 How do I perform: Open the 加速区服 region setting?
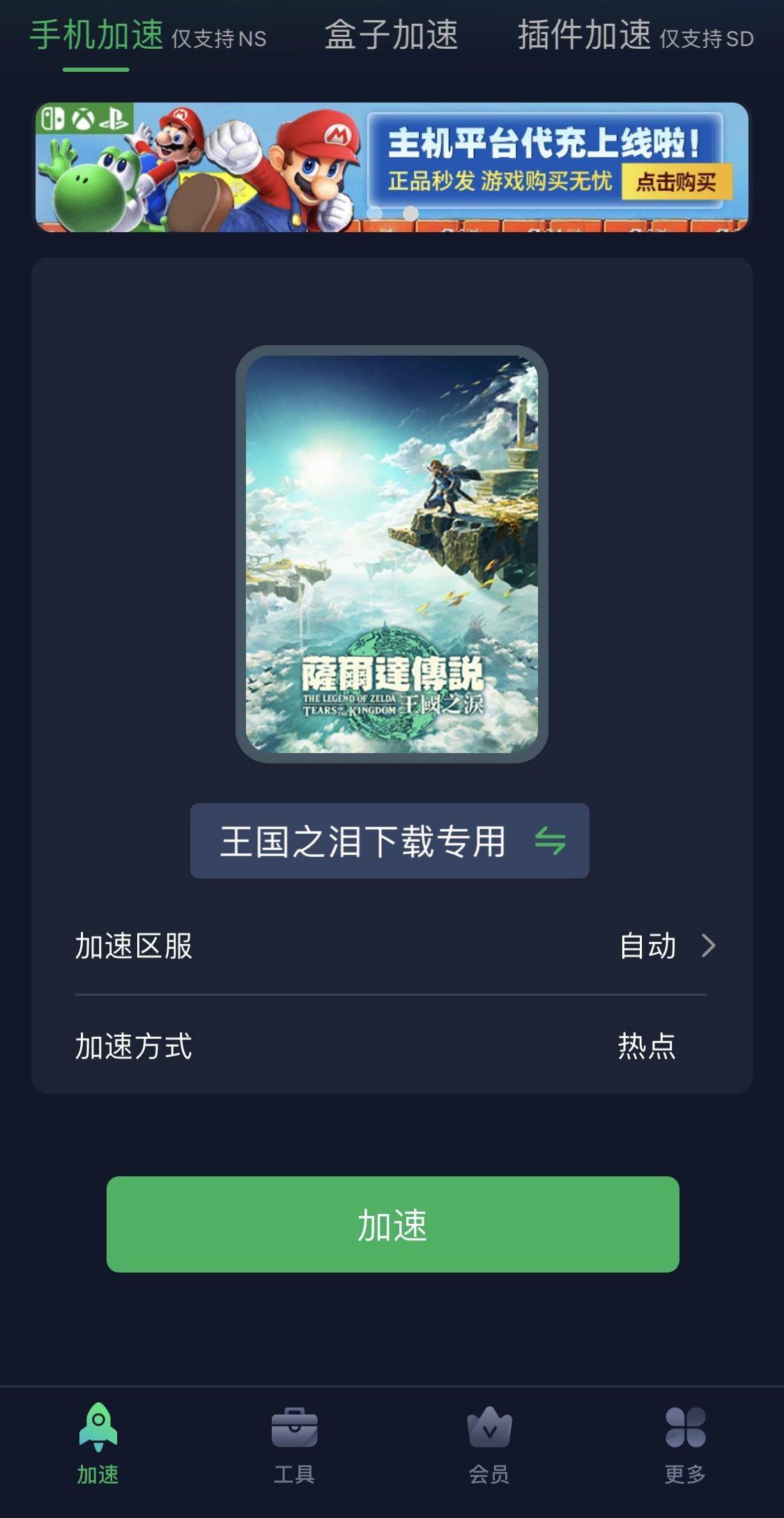(390, 946)
